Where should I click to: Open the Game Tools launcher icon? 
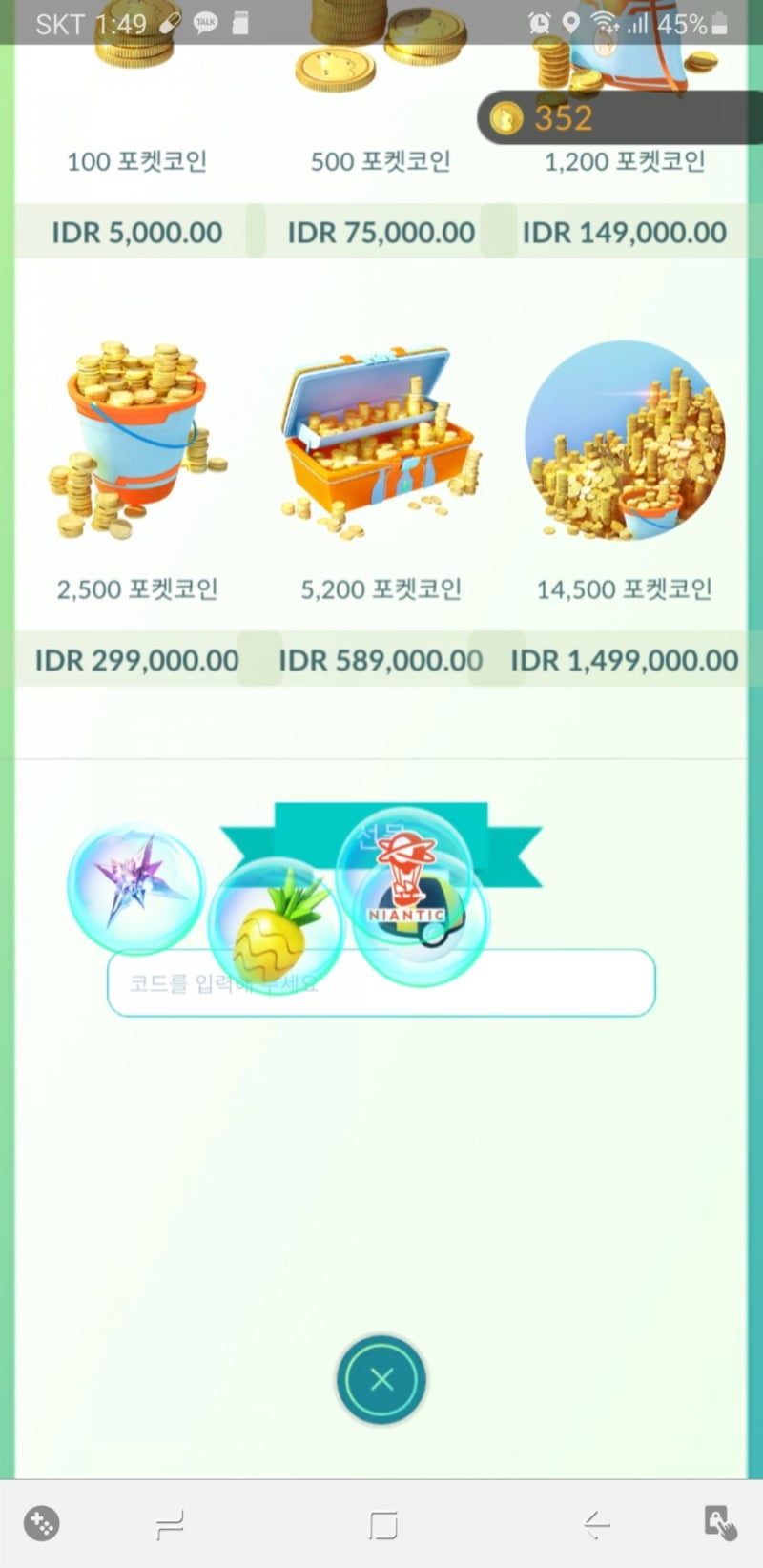click(x=40, y=1525)
